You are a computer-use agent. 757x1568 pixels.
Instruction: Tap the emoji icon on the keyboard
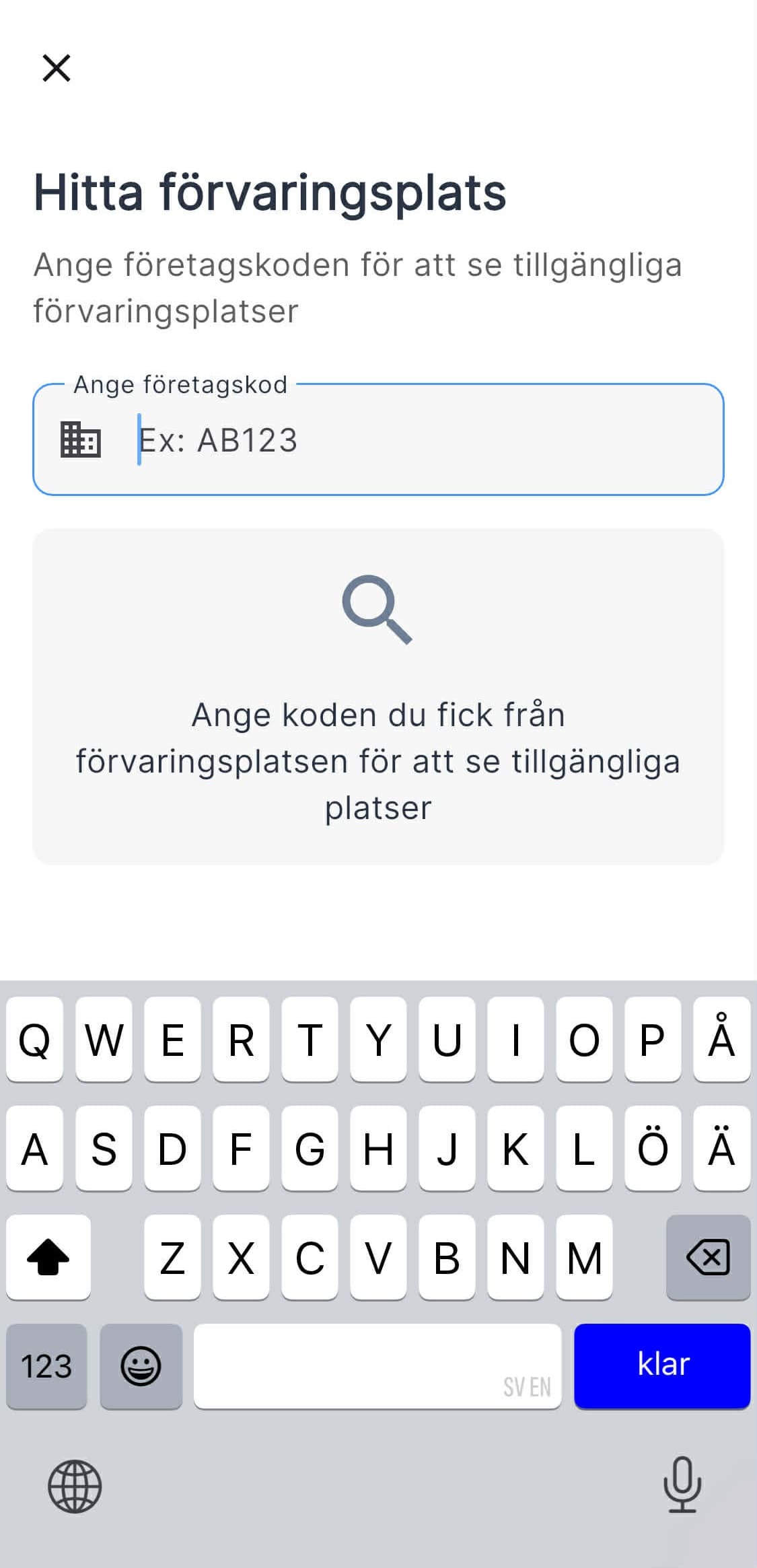[141, 1366]
